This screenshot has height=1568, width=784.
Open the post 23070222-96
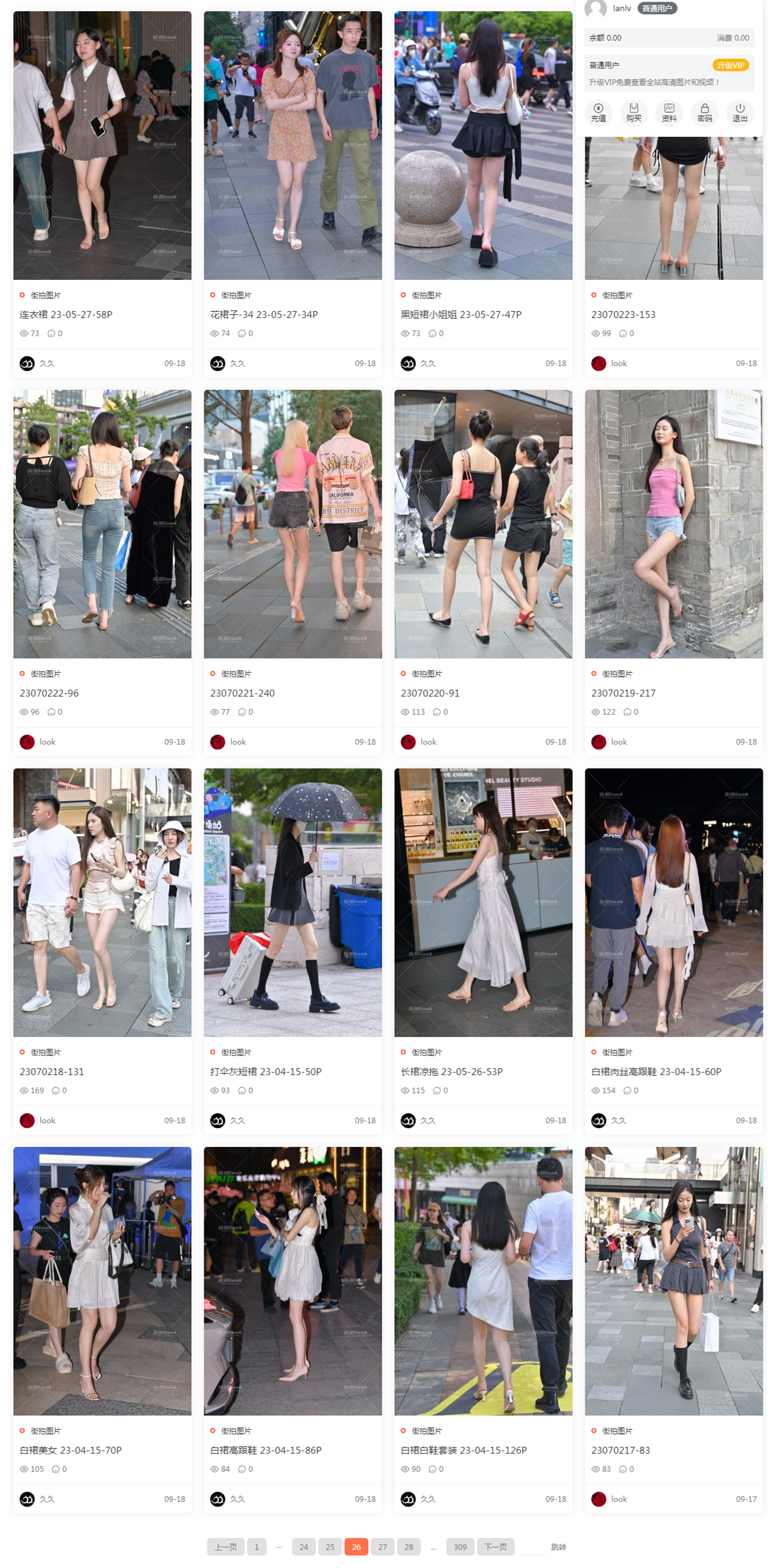49,693
